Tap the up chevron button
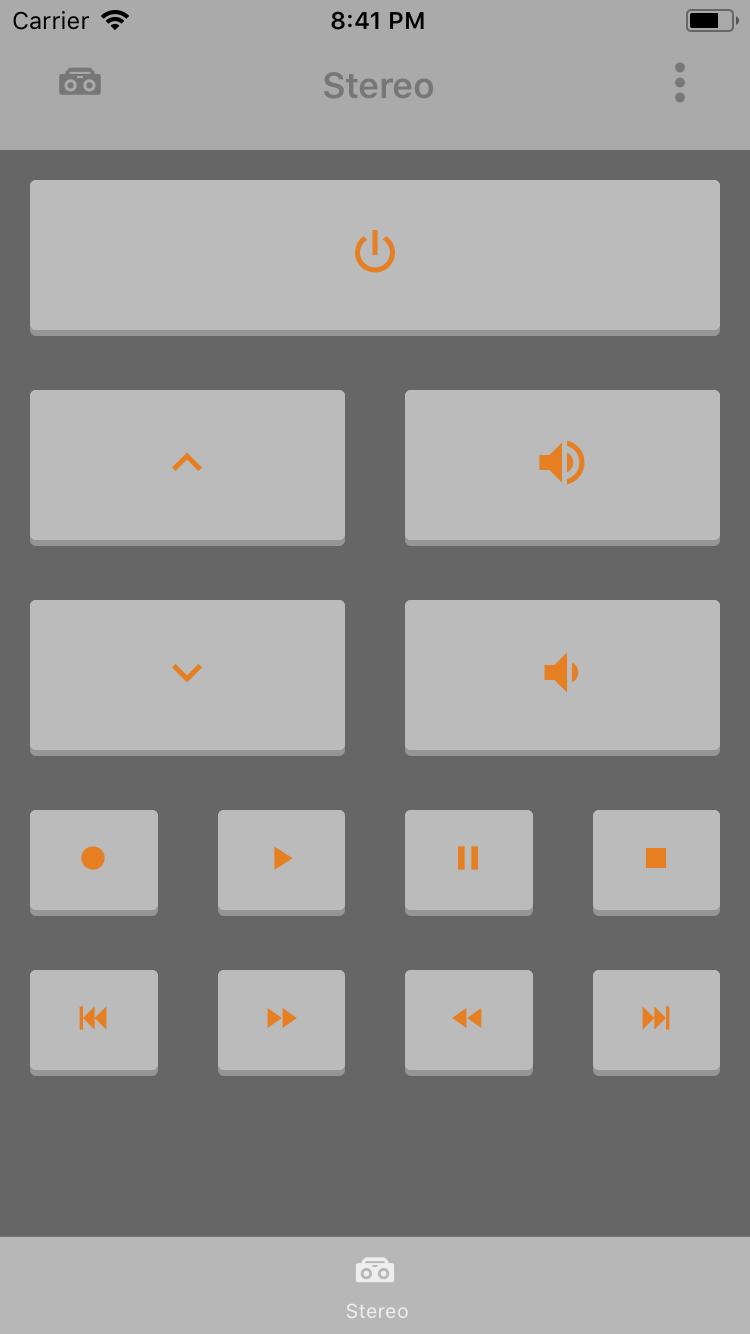The image size is (750, 1334). point(187,465)
